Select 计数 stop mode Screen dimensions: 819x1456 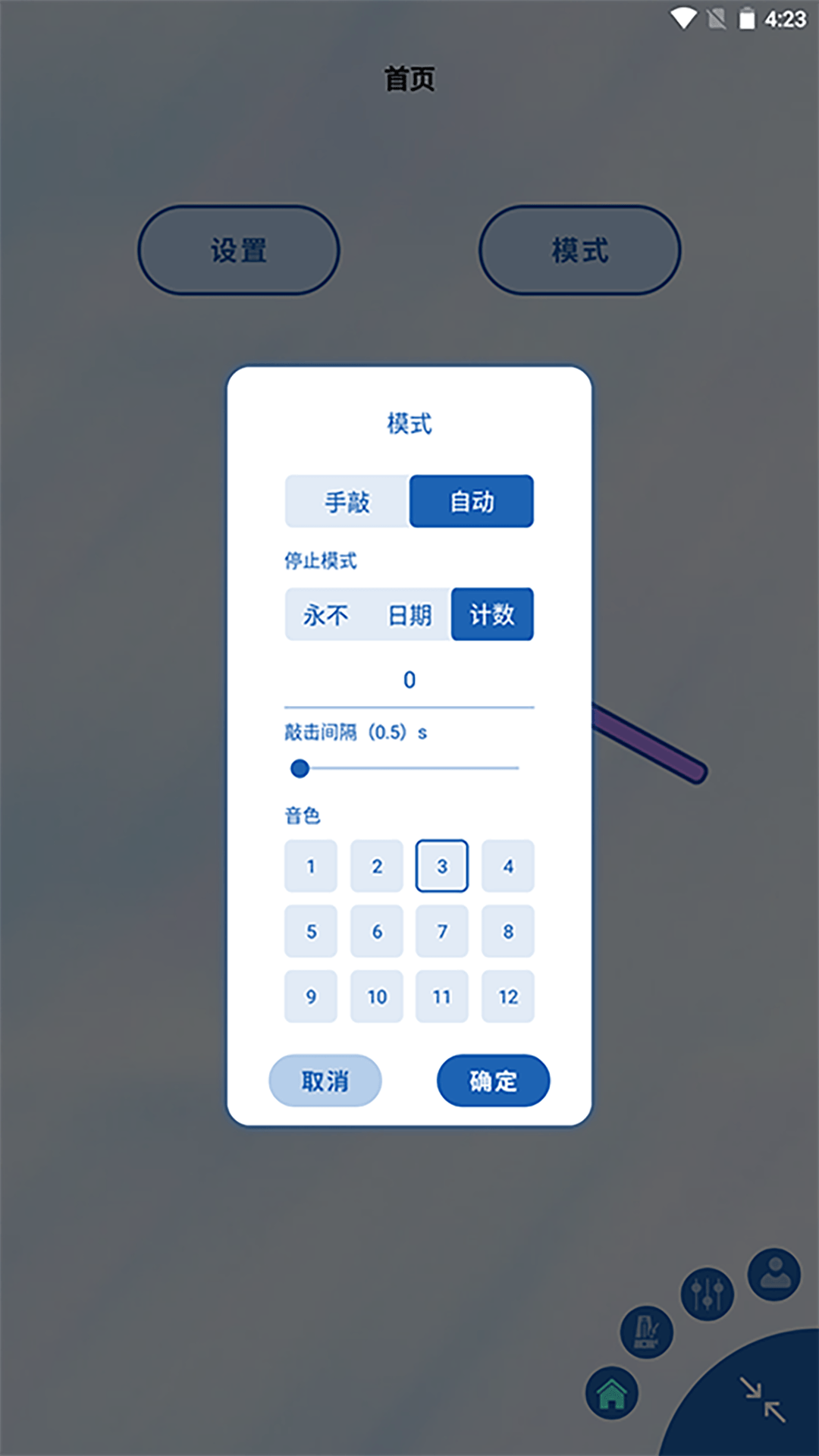[492, 614]
